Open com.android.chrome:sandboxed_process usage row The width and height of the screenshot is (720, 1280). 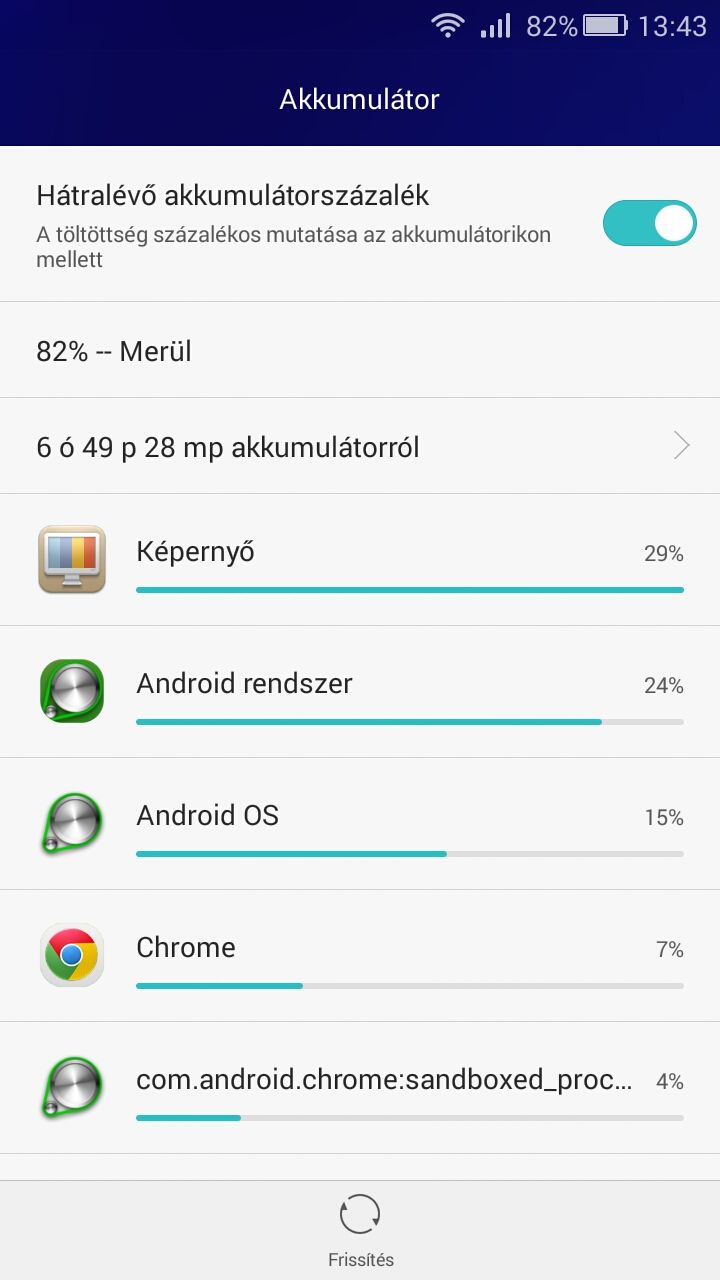point(360,1088)
